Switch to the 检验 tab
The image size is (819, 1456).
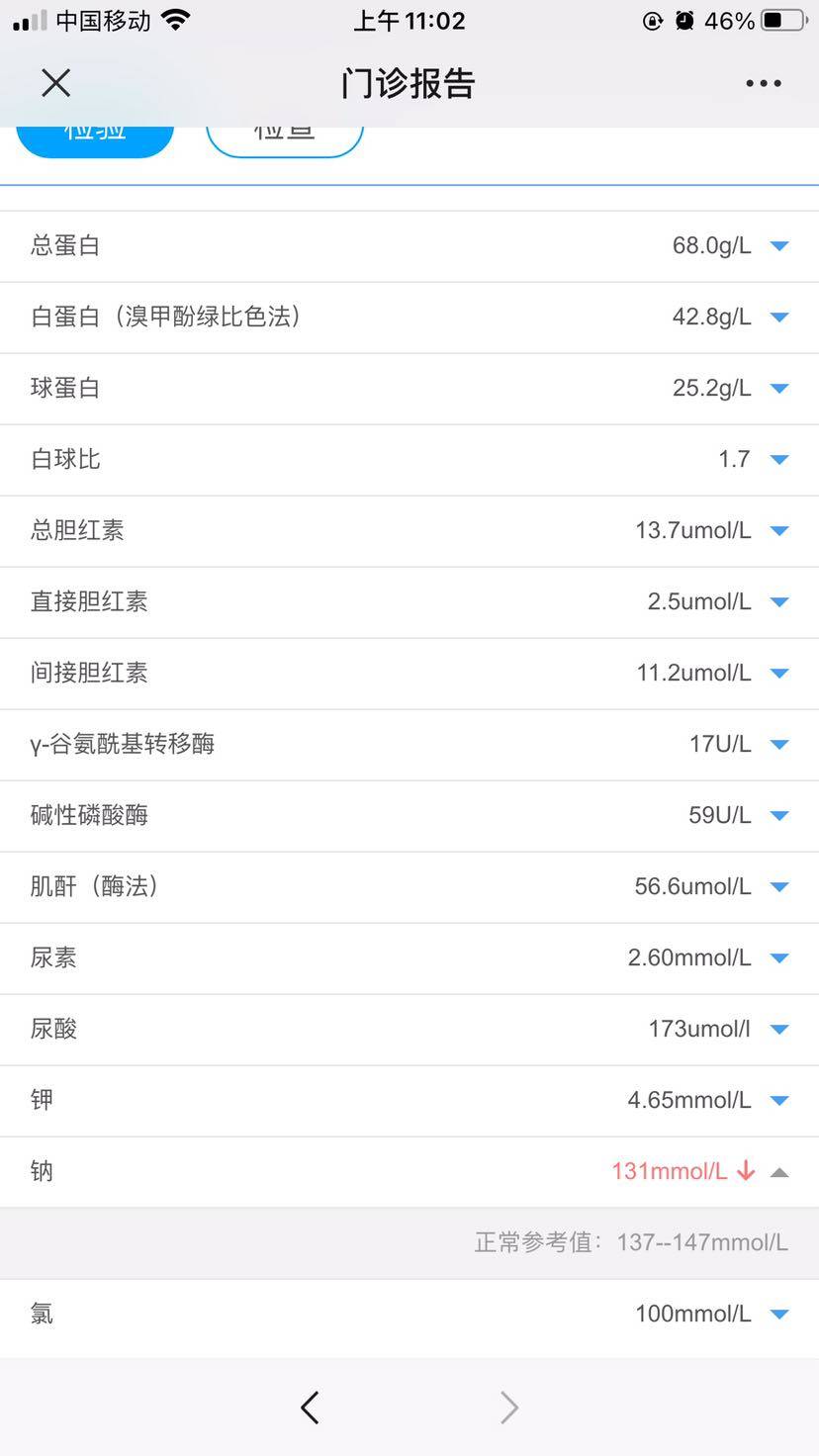click(x=95, y=135)
